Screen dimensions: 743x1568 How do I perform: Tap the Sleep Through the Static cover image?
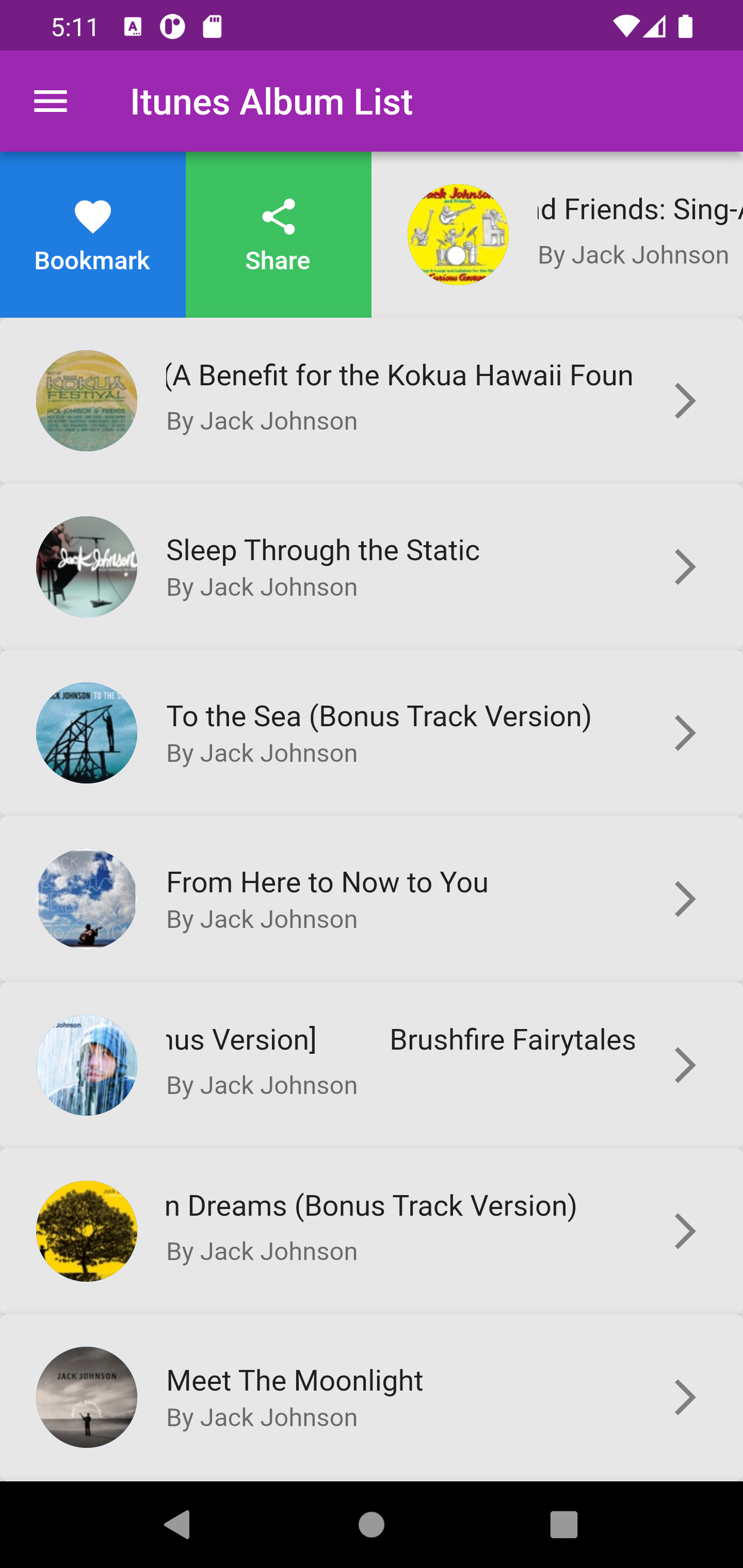[x=86, y=566]
